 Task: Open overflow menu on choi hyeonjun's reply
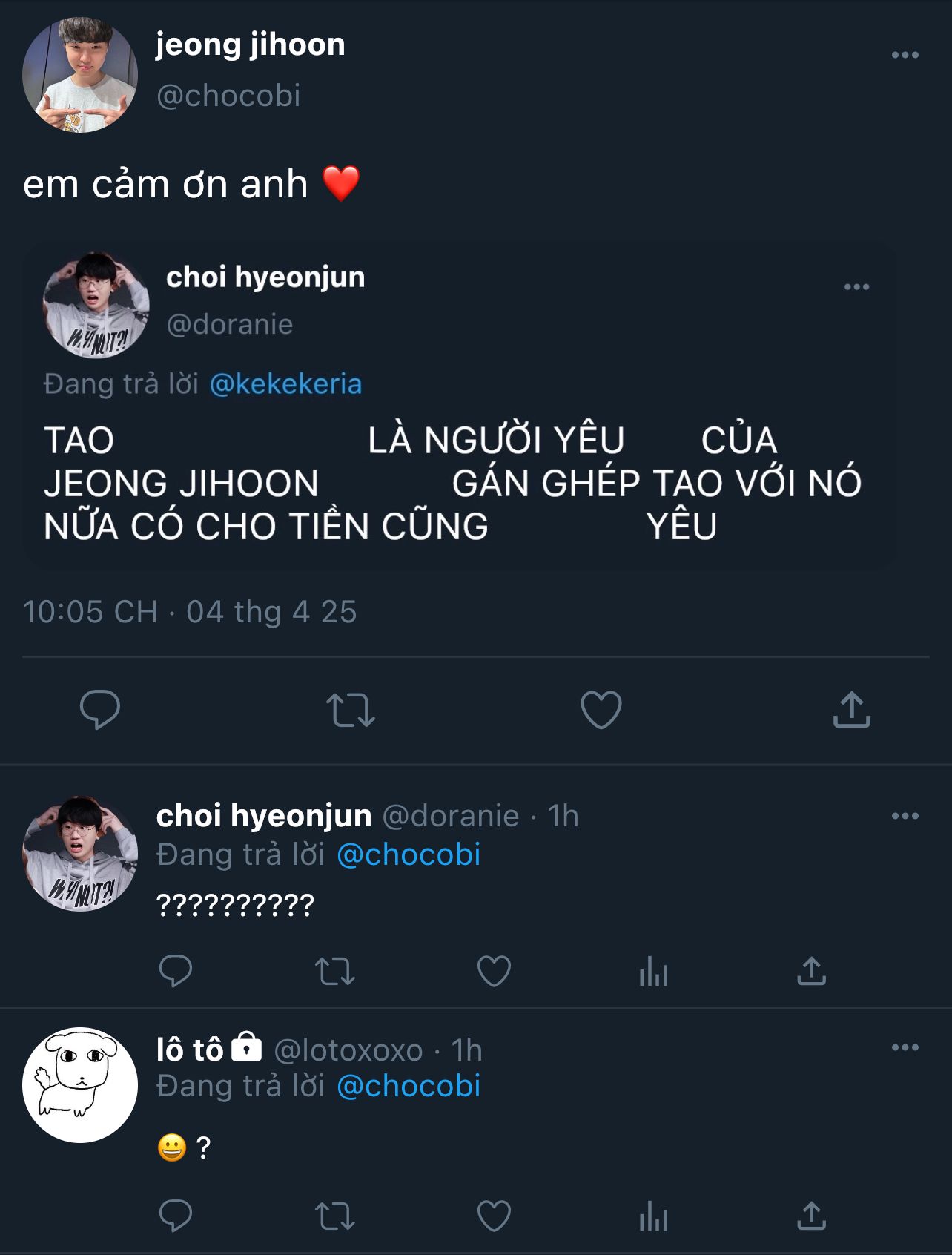point(905,816)
